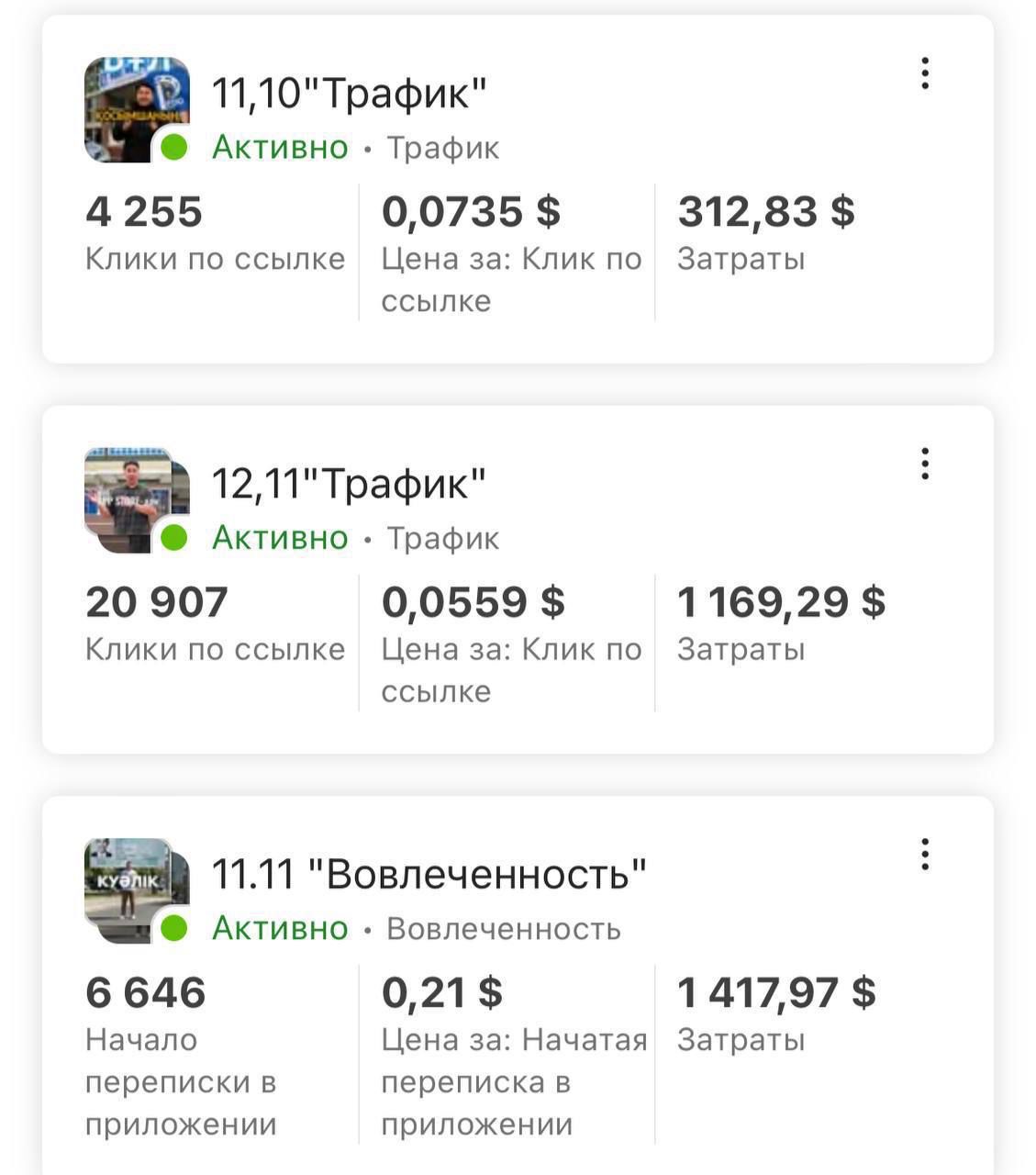Expand details for campaign 11,10"Трафик"
The width and height of the screenshot is (1036, 1175).
349,90
